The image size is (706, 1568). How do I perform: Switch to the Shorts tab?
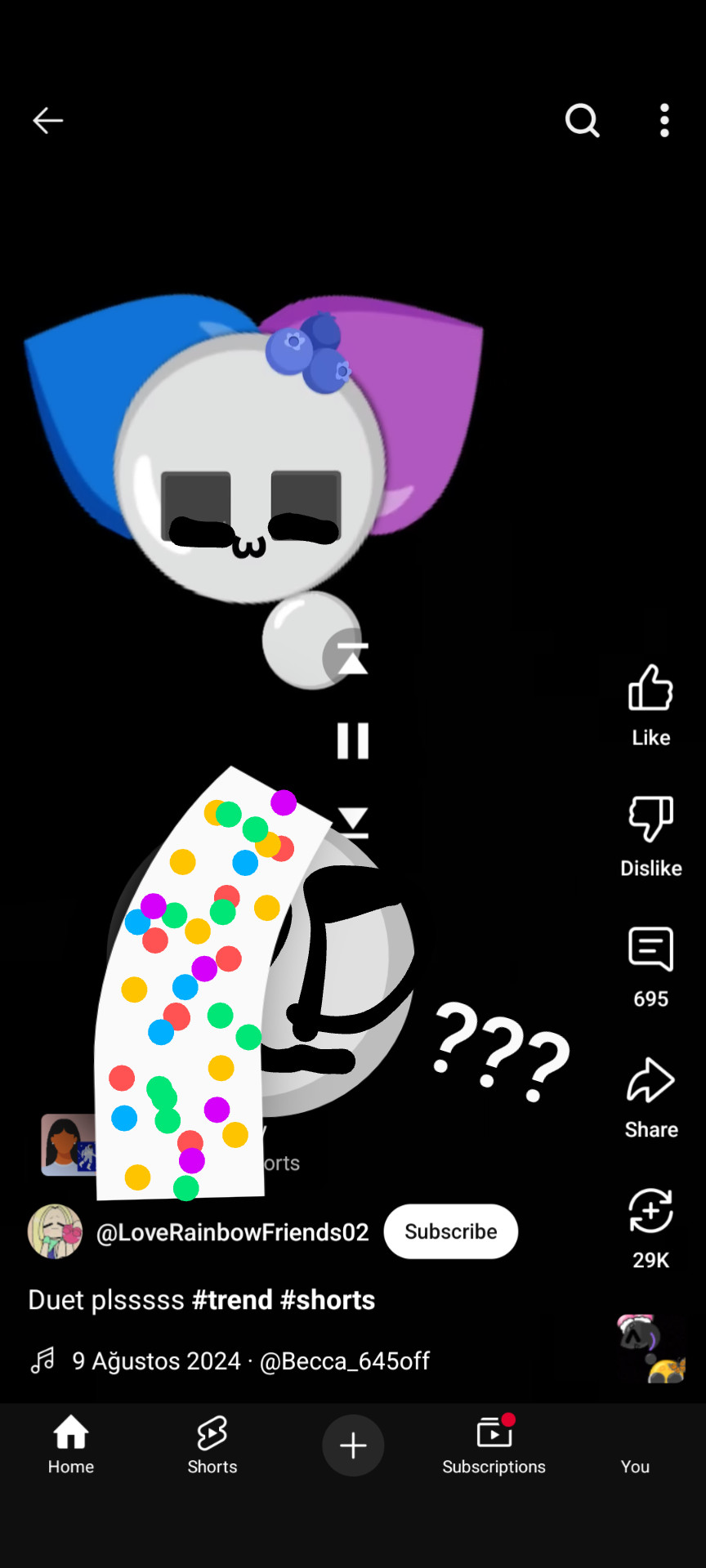pyautogui.click(x=212, y=1445)
